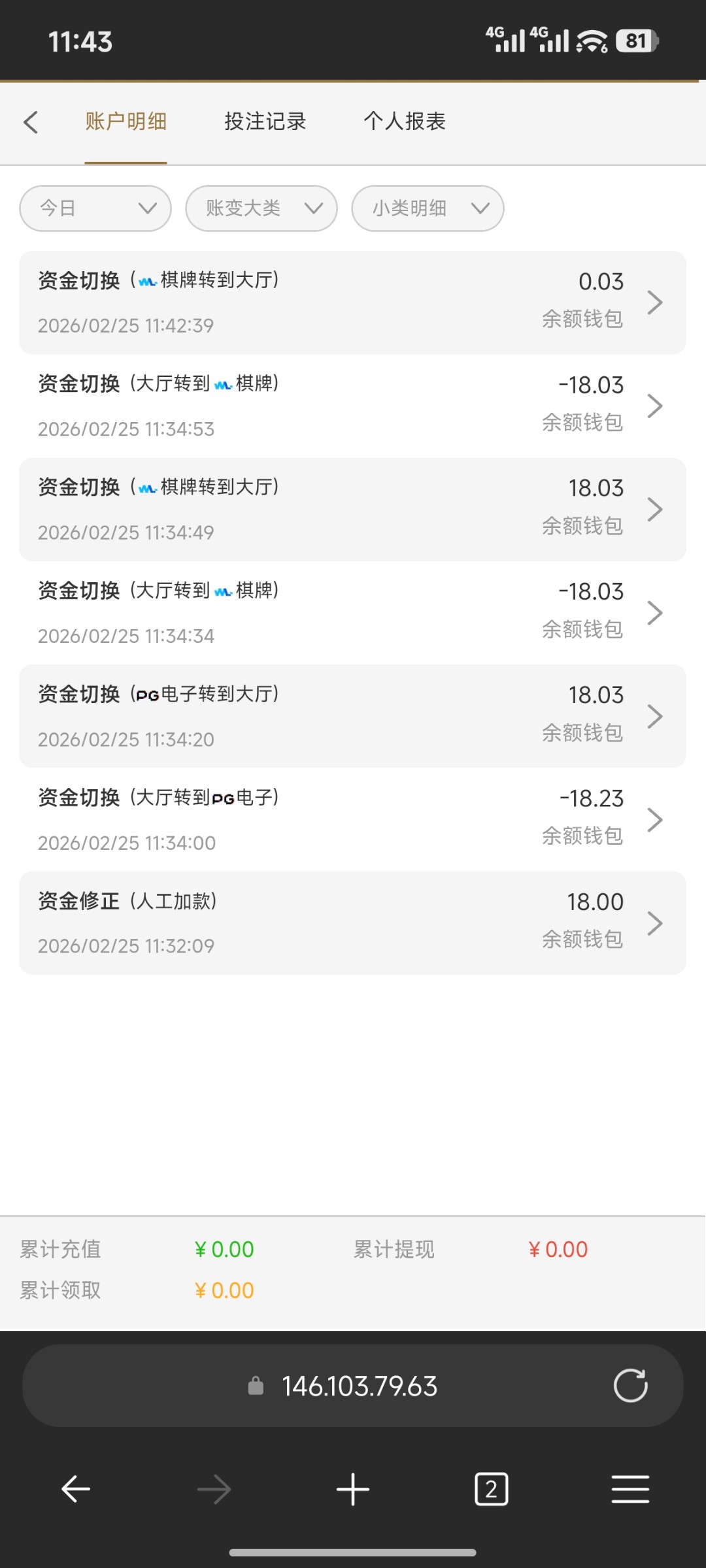706x1568 pixels.
Task: Open the 账变大类 filter dropdown
Action: (261, 208)
